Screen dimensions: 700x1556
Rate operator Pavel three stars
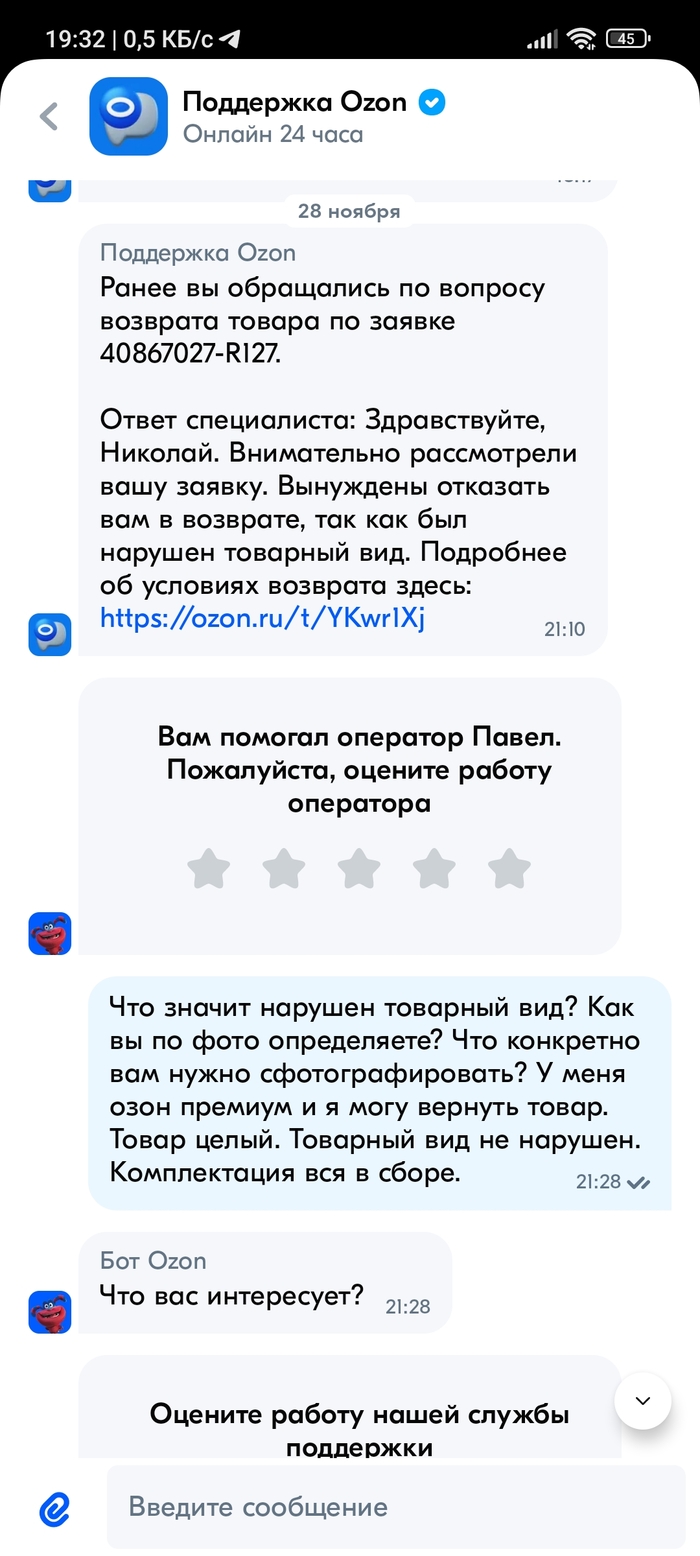click(359, 868)
